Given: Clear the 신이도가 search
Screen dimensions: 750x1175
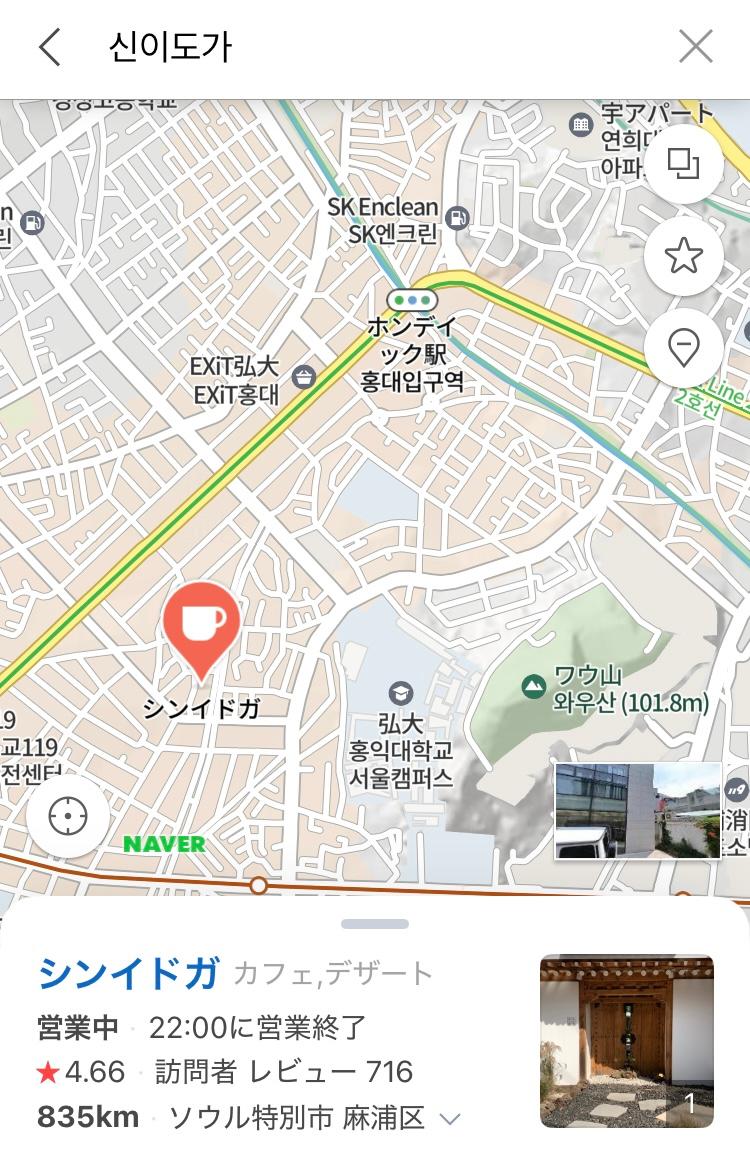Looking at the screenshot, I should point(695,47).
